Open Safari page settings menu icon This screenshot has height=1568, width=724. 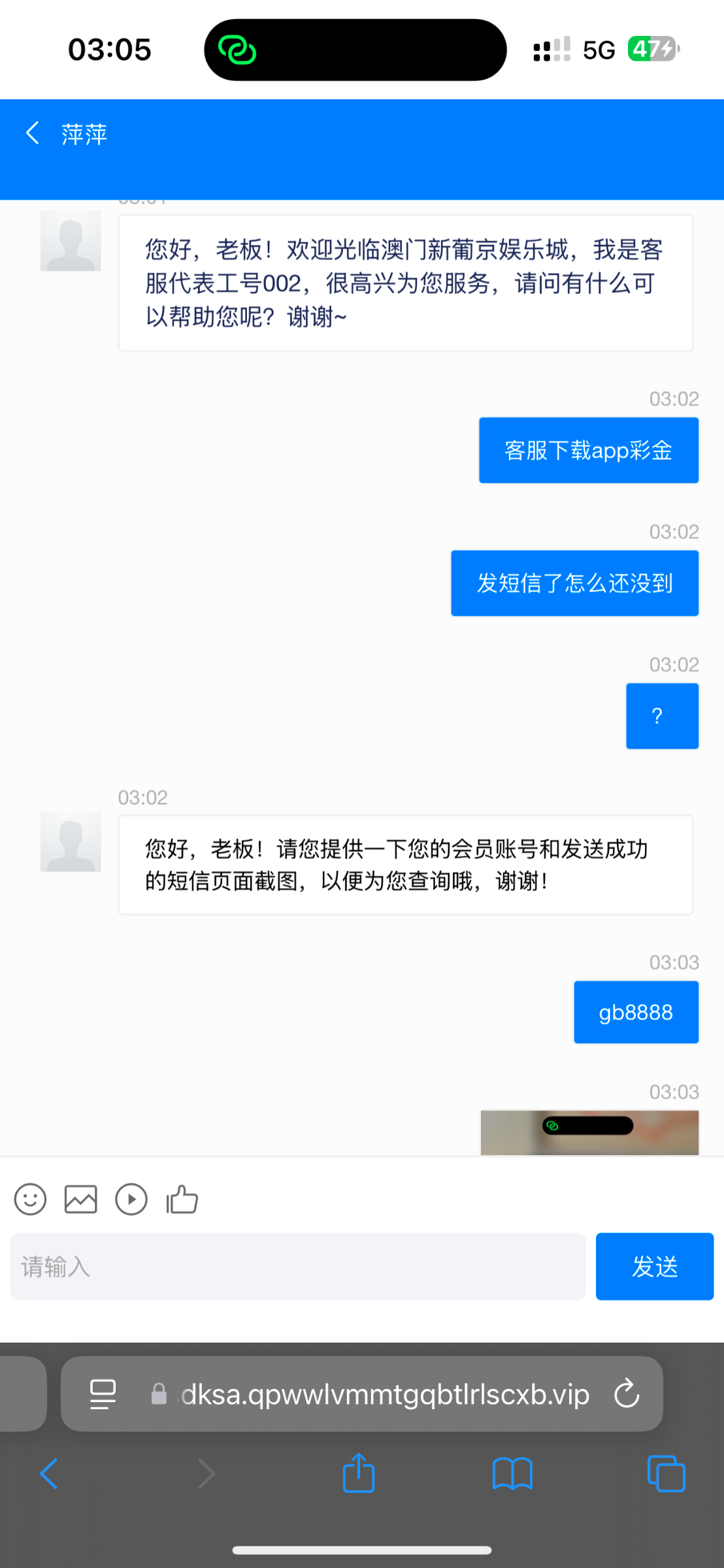103,1394
